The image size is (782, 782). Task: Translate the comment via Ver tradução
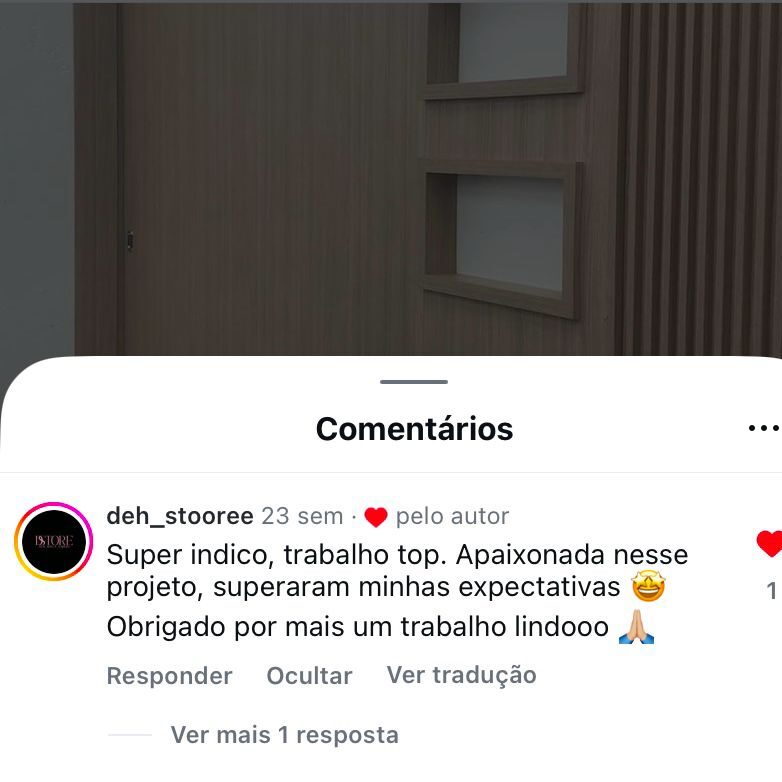click(x=461, y=675)
